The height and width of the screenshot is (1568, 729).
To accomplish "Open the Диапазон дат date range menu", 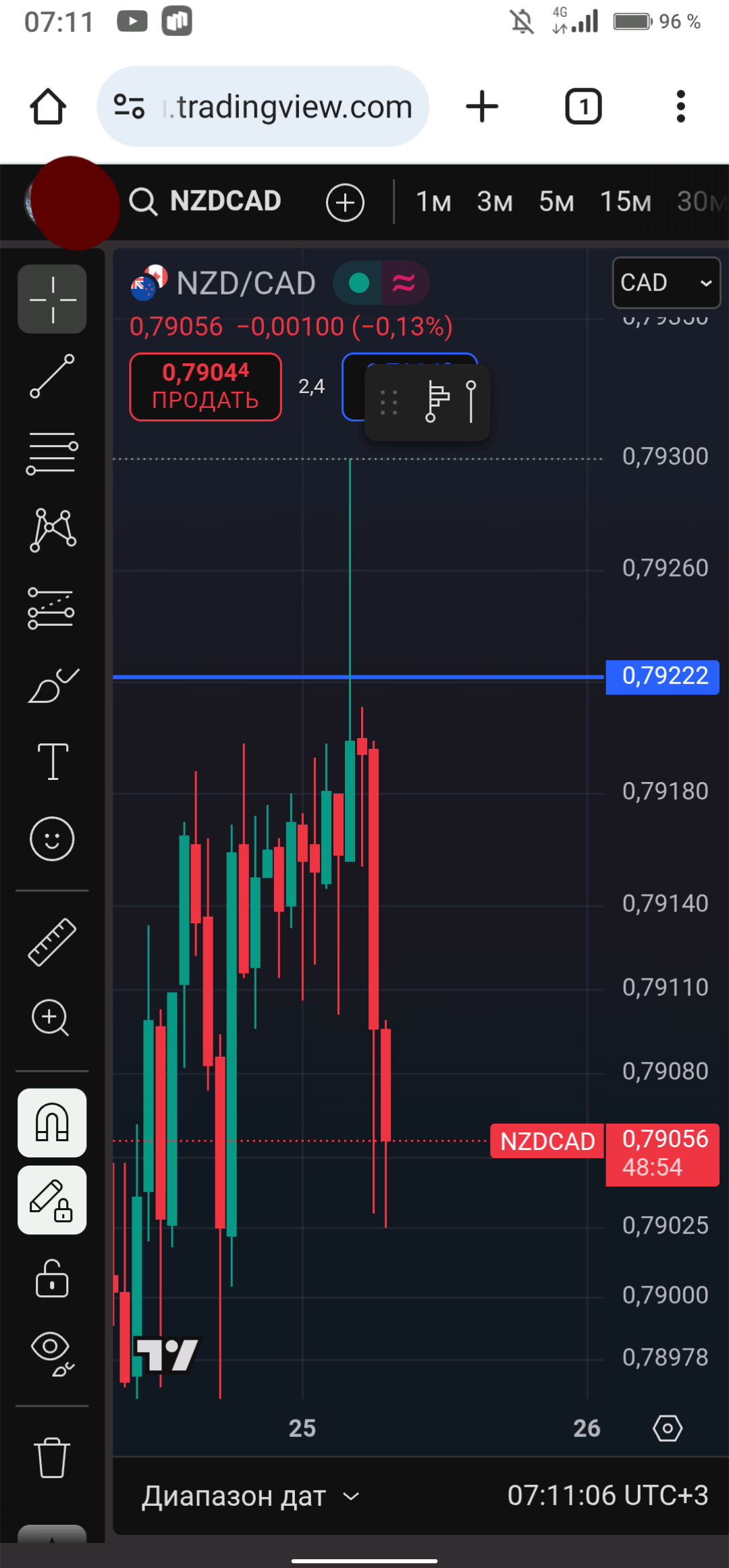I will [250, 1496].
